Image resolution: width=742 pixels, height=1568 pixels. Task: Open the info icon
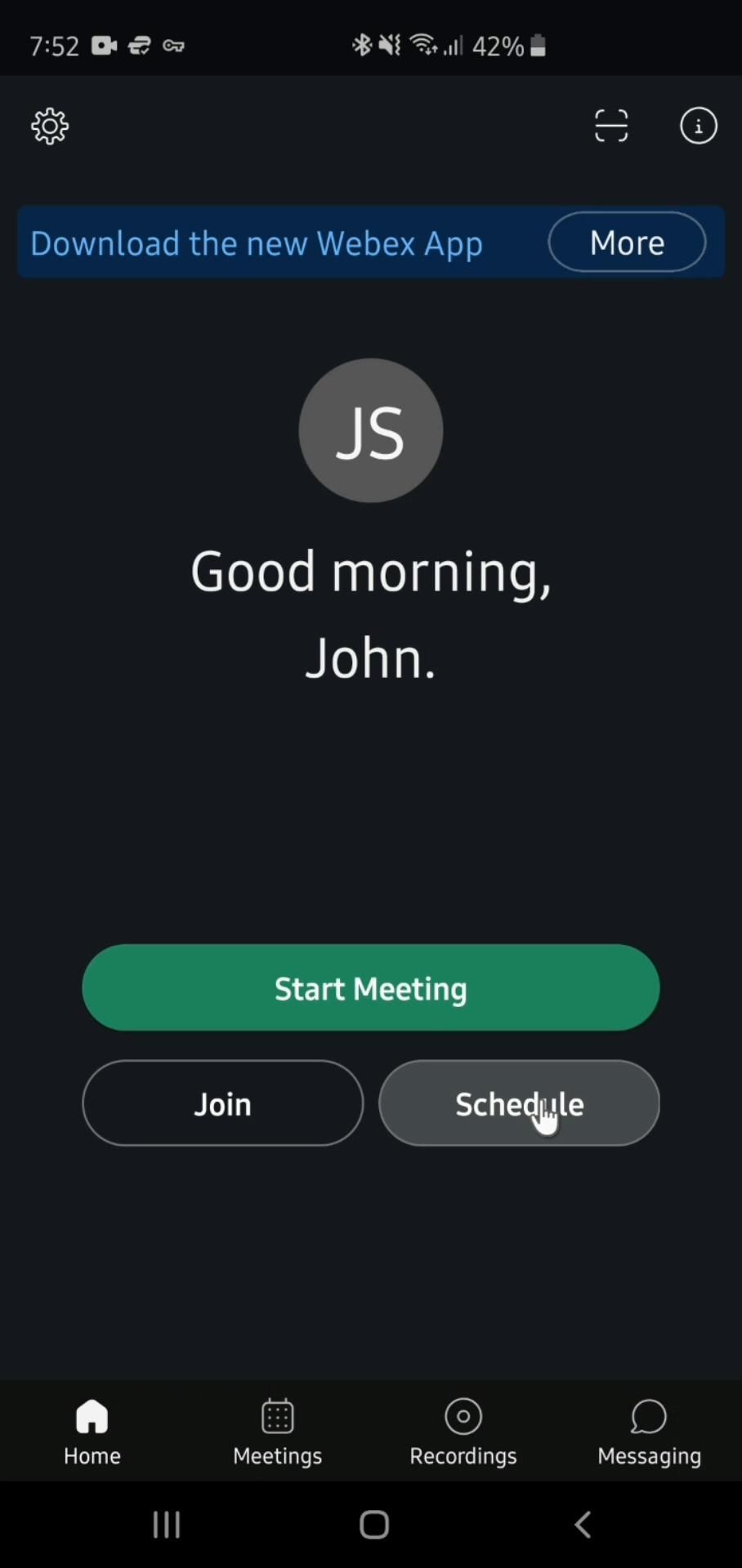point(698,127)
